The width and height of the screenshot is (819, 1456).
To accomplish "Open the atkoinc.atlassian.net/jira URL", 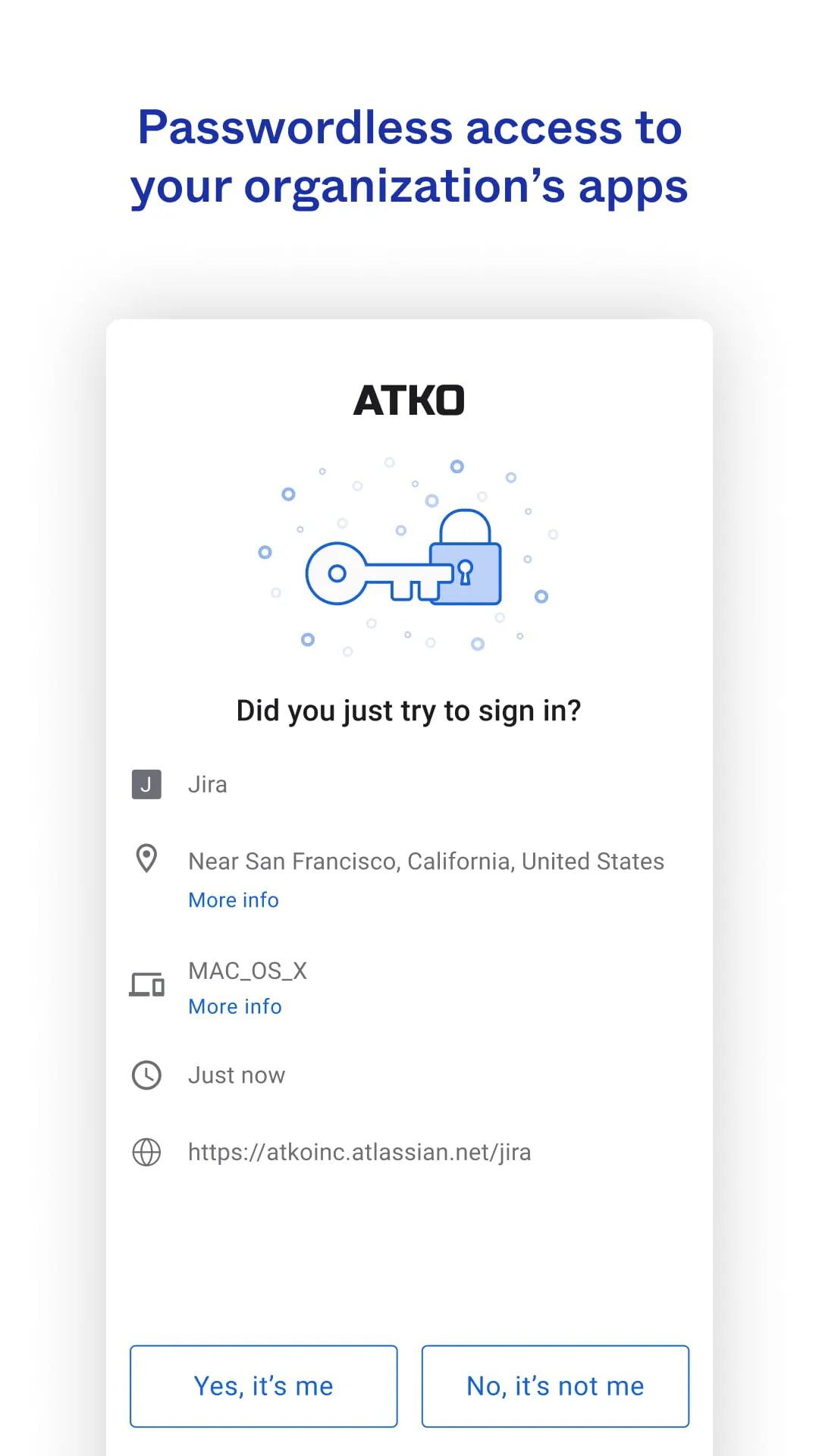I will (360, 1152).
